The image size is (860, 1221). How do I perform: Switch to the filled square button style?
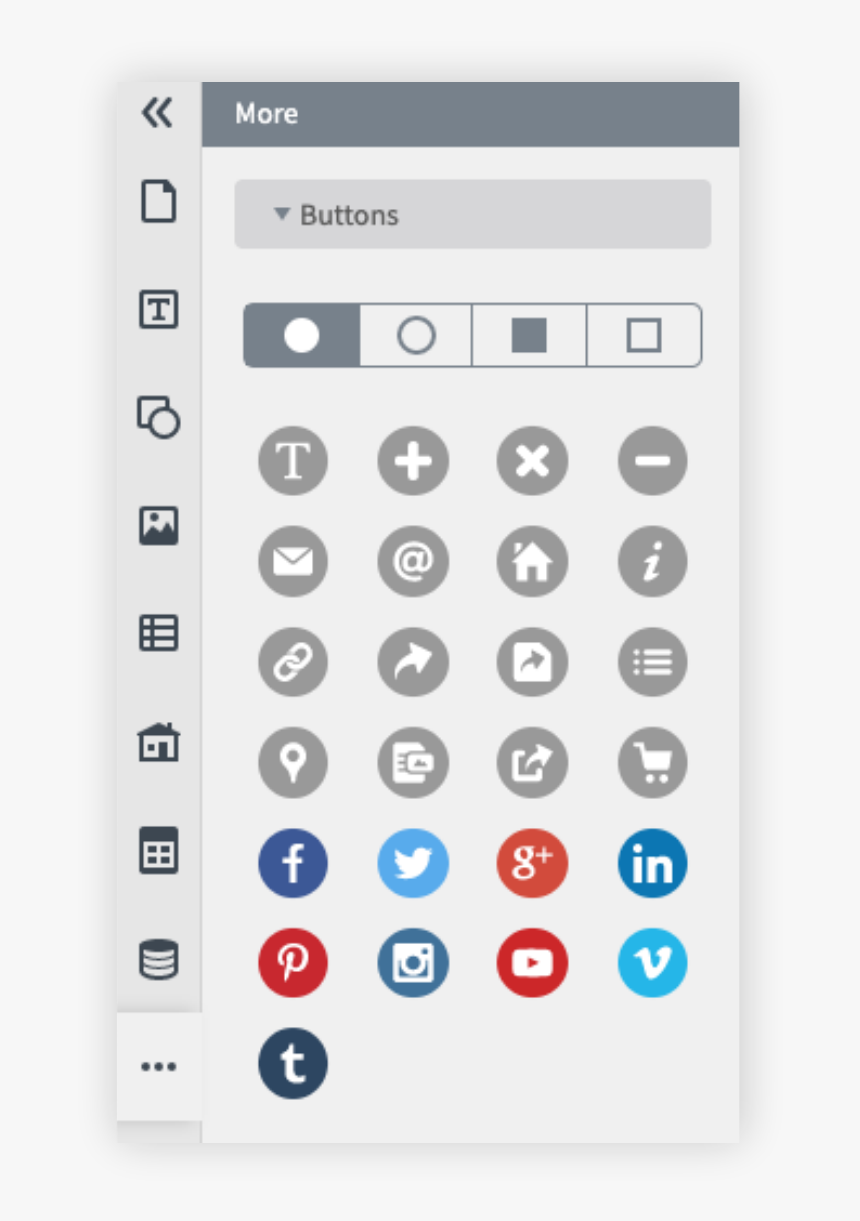(x=529, y=336)
